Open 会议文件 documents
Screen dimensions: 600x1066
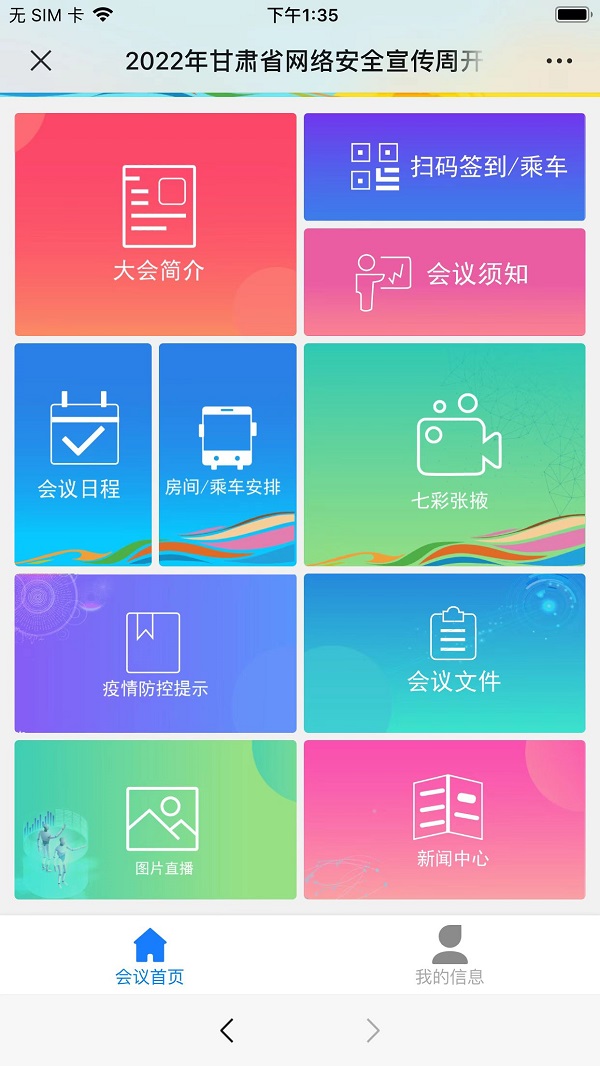pos(444,653)
